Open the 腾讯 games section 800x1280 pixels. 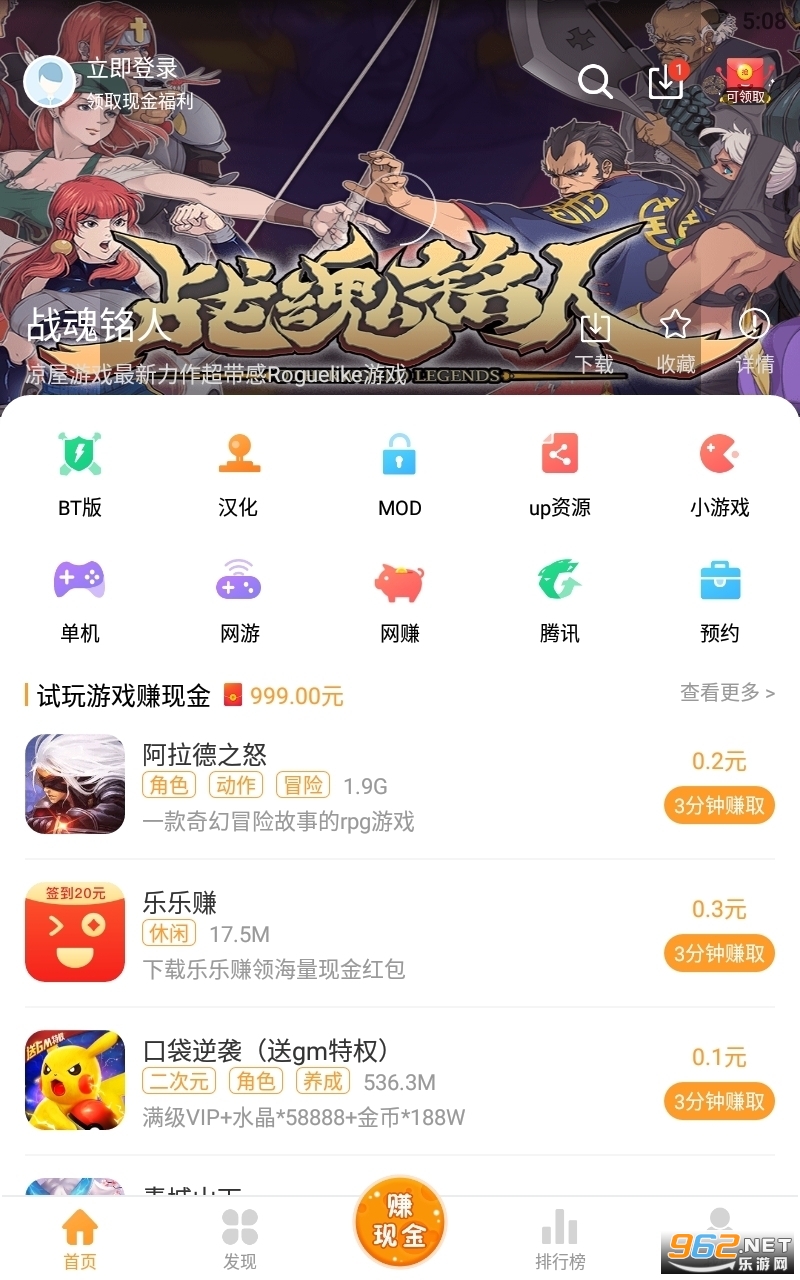pyautogui.click(x=559, y=595)
